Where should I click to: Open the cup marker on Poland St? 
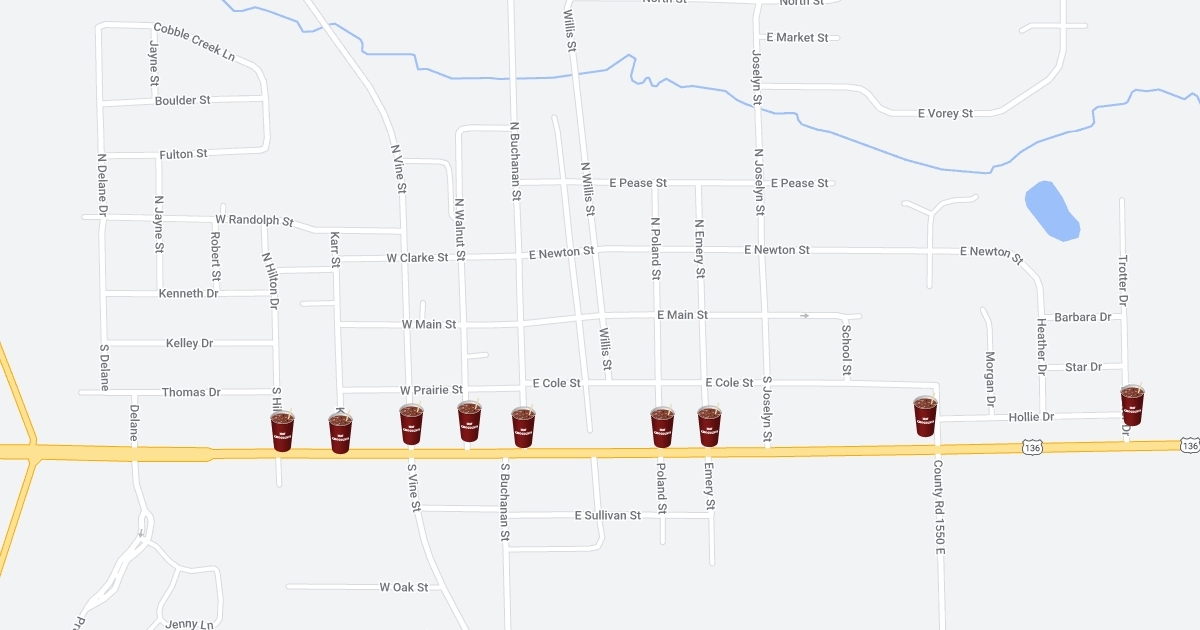tap(662, 427)
